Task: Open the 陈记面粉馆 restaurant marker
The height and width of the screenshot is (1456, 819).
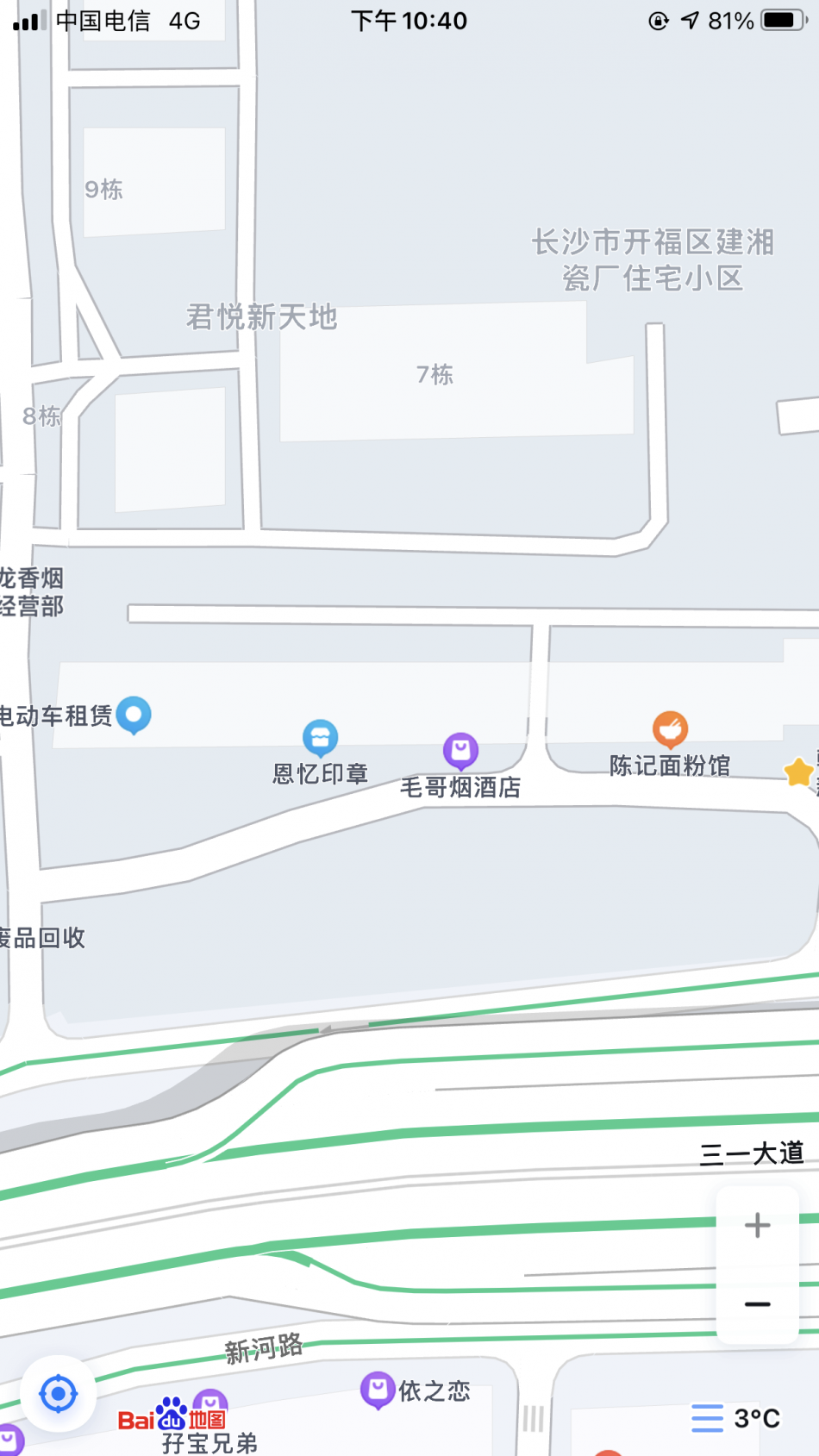Action: click(x=670, y=729)
